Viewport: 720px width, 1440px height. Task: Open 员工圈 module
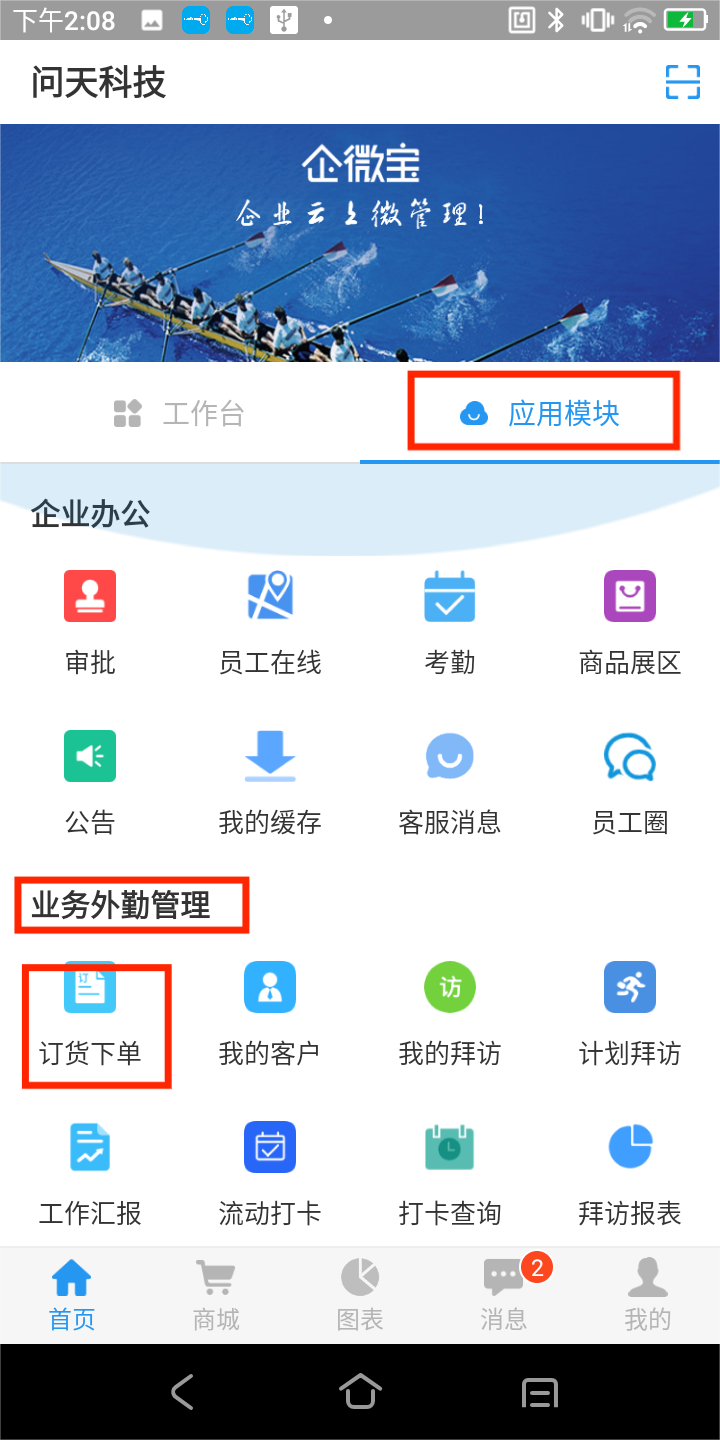click(x=630, y=781)
